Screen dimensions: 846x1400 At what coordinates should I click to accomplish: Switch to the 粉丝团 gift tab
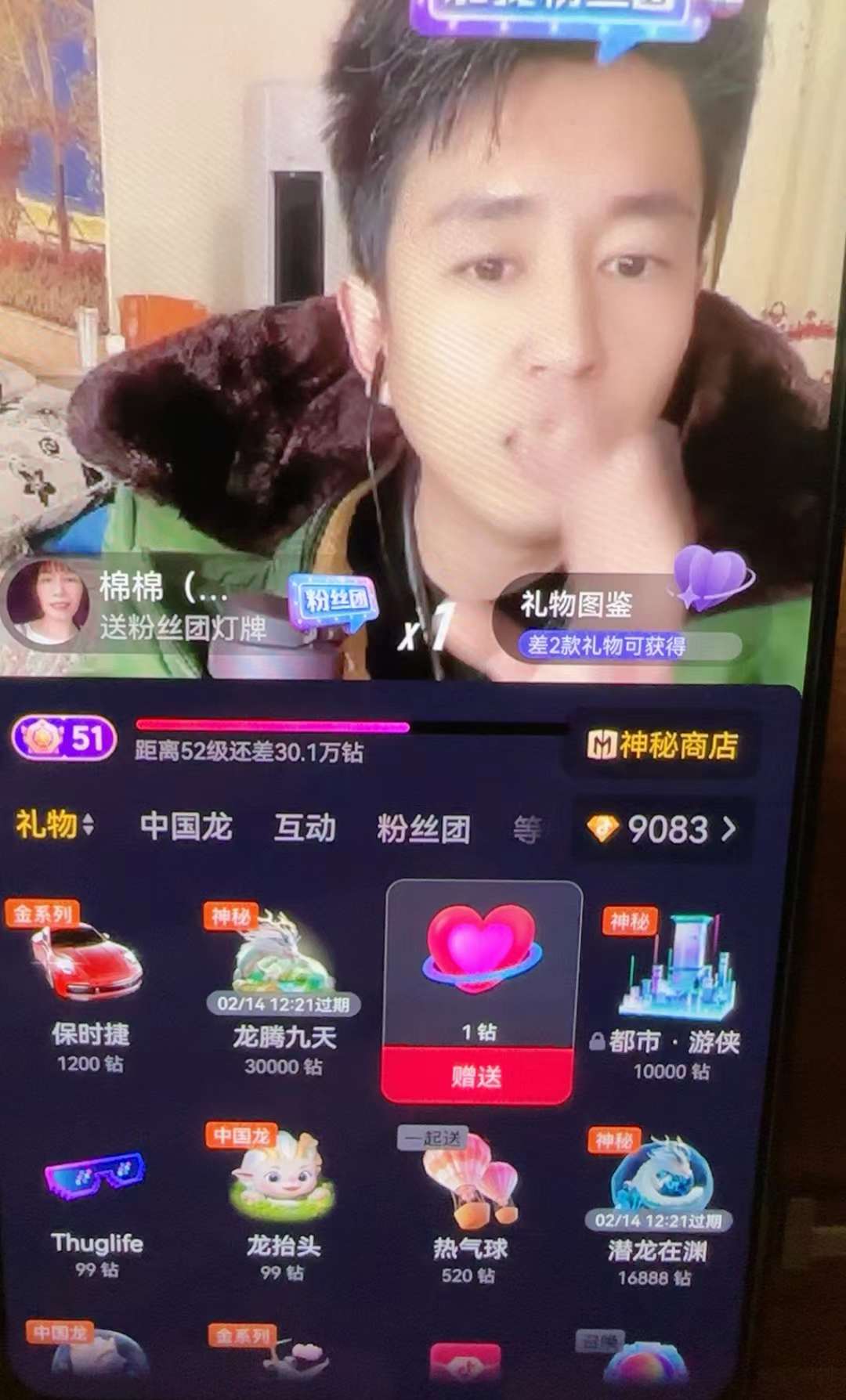423,828
